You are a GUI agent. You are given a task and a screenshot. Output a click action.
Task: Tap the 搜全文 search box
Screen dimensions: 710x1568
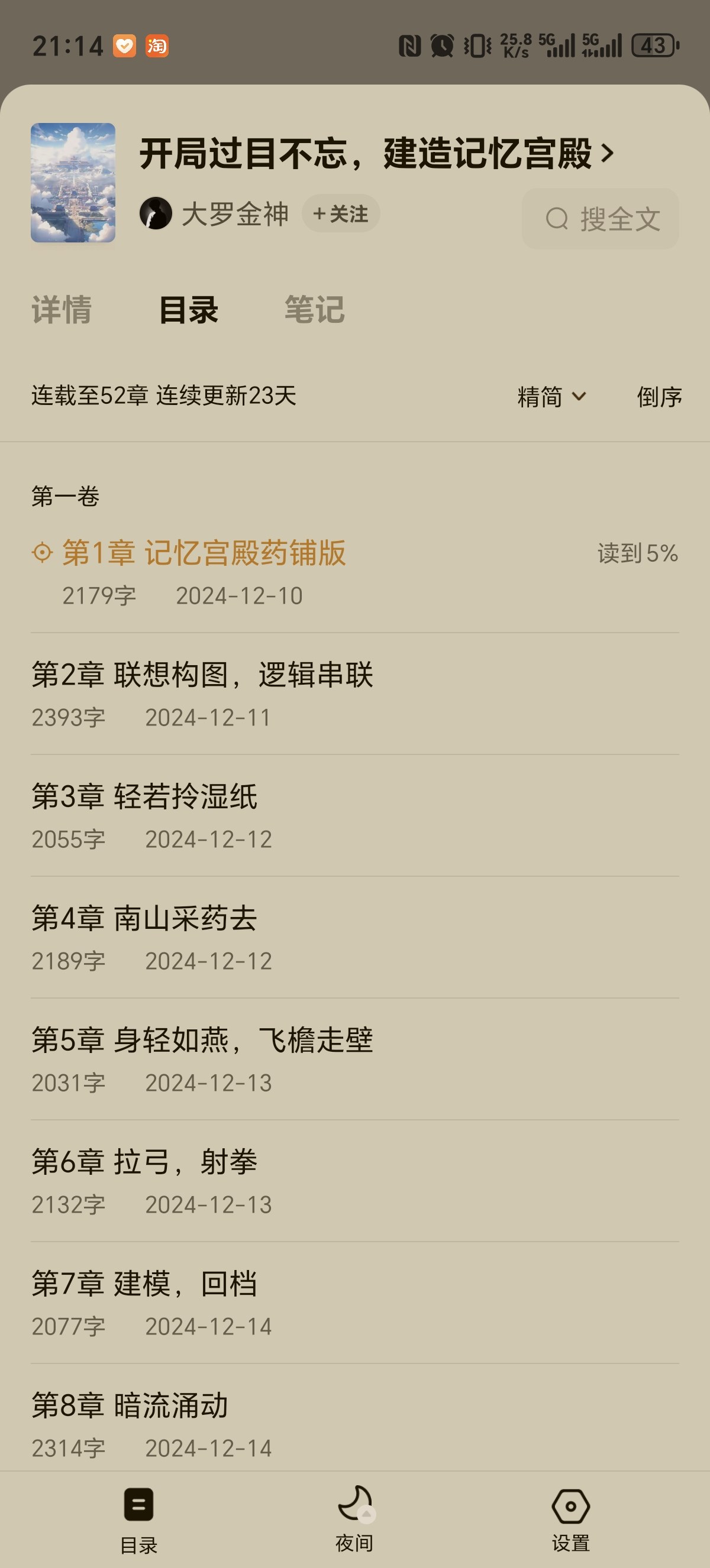[601, 219]
